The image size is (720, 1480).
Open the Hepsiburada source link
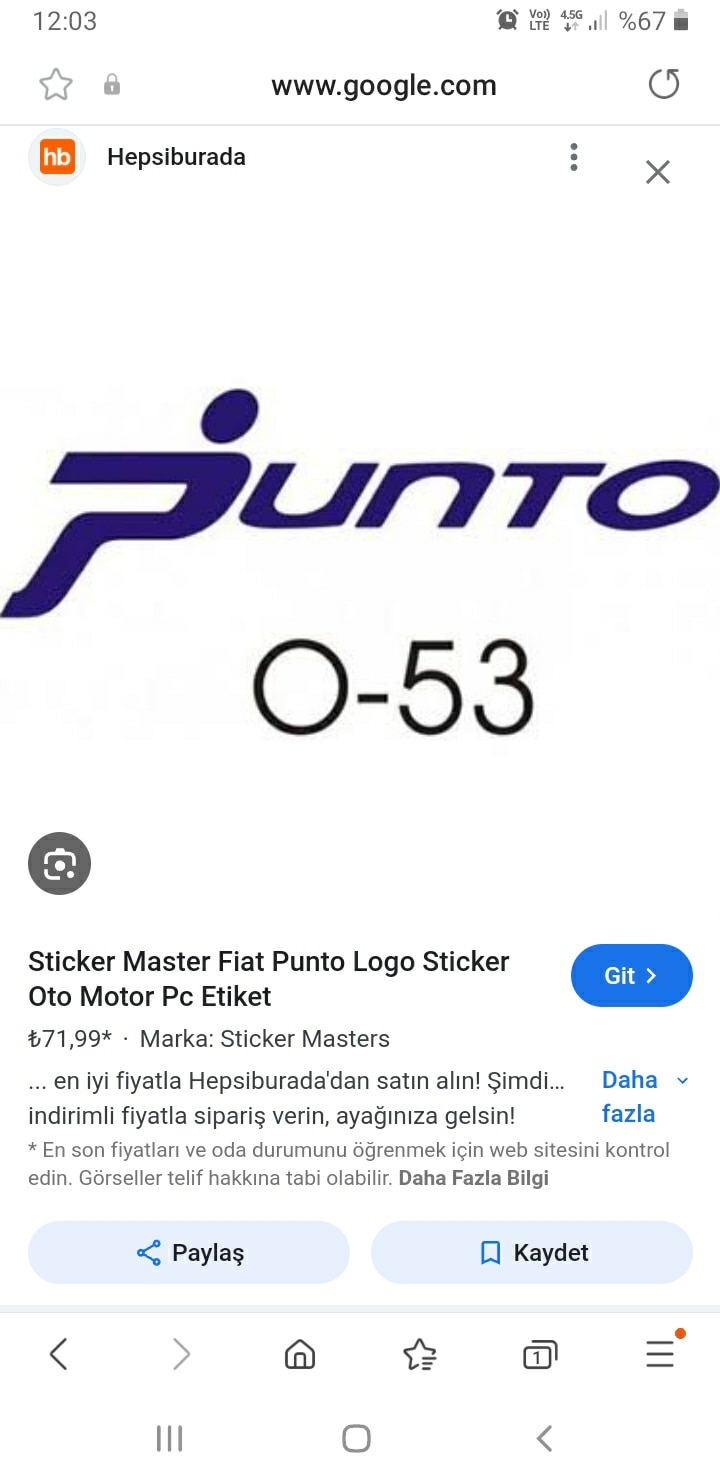pyautogui.click(x=176, y=157)
